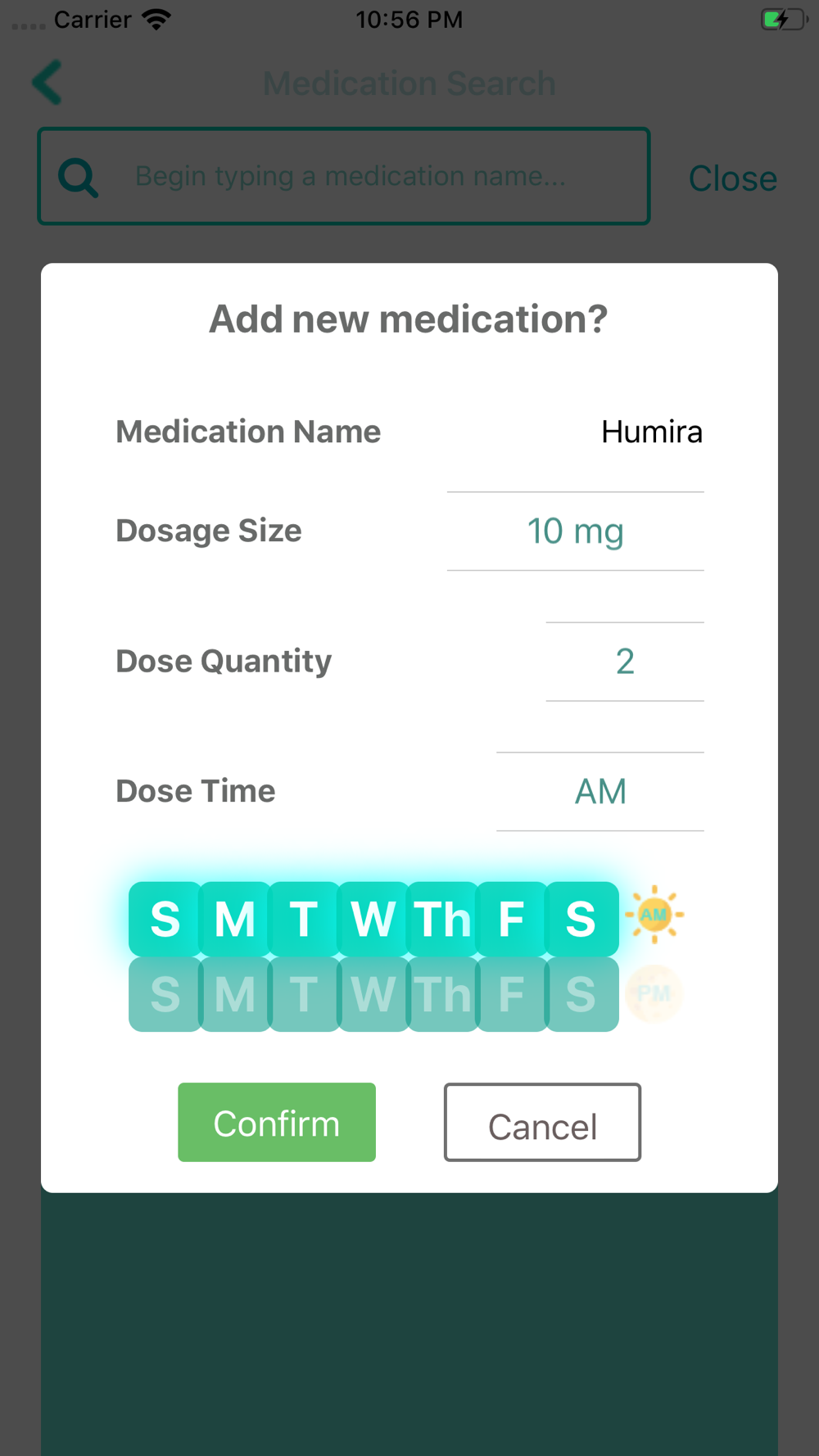Cancel the add medication dialog

coord(542,1122)
